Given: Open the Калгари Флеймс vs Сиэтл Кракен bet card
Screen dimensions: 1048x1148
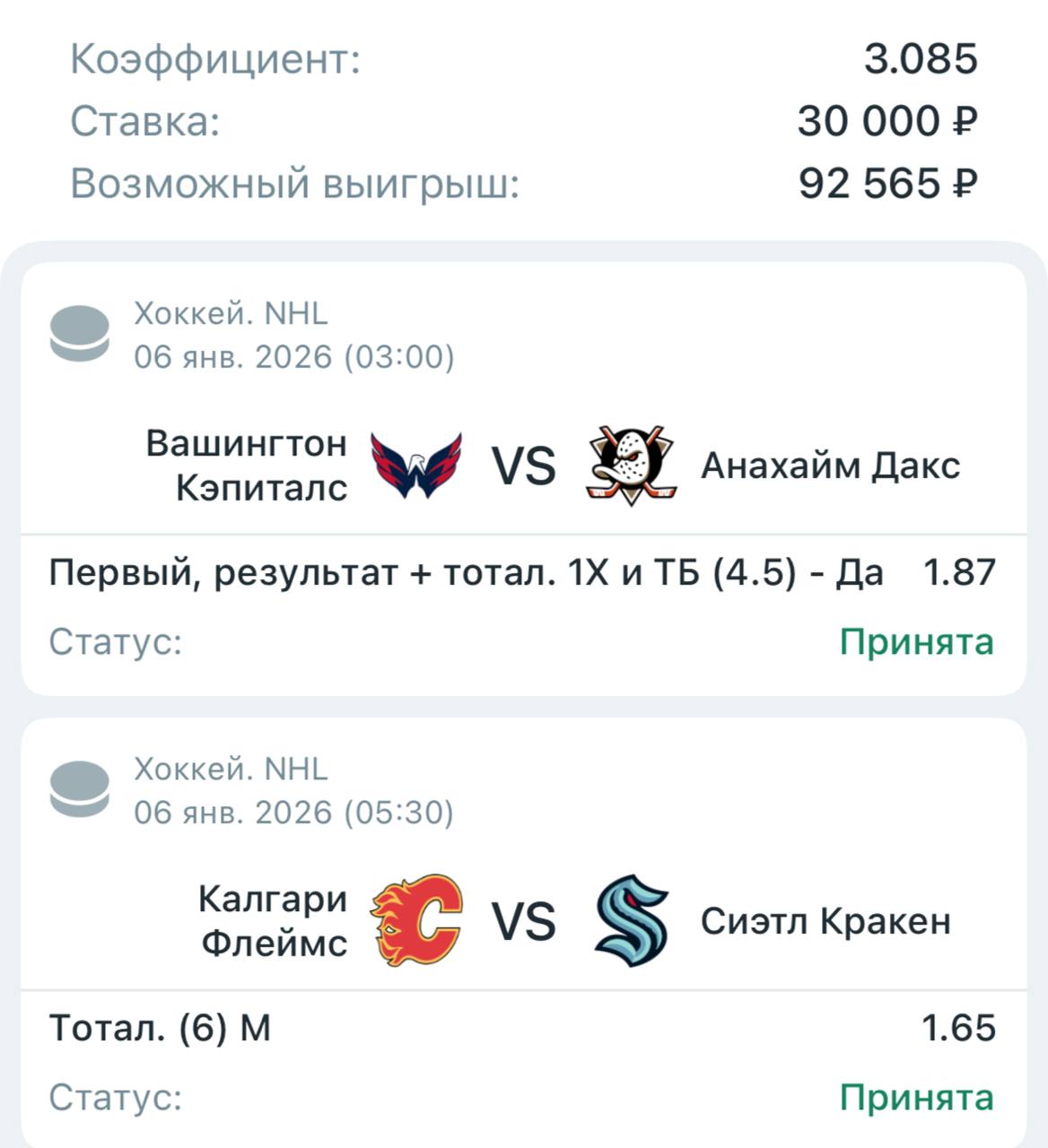Looking at the screenshot, I should point(524,921).
